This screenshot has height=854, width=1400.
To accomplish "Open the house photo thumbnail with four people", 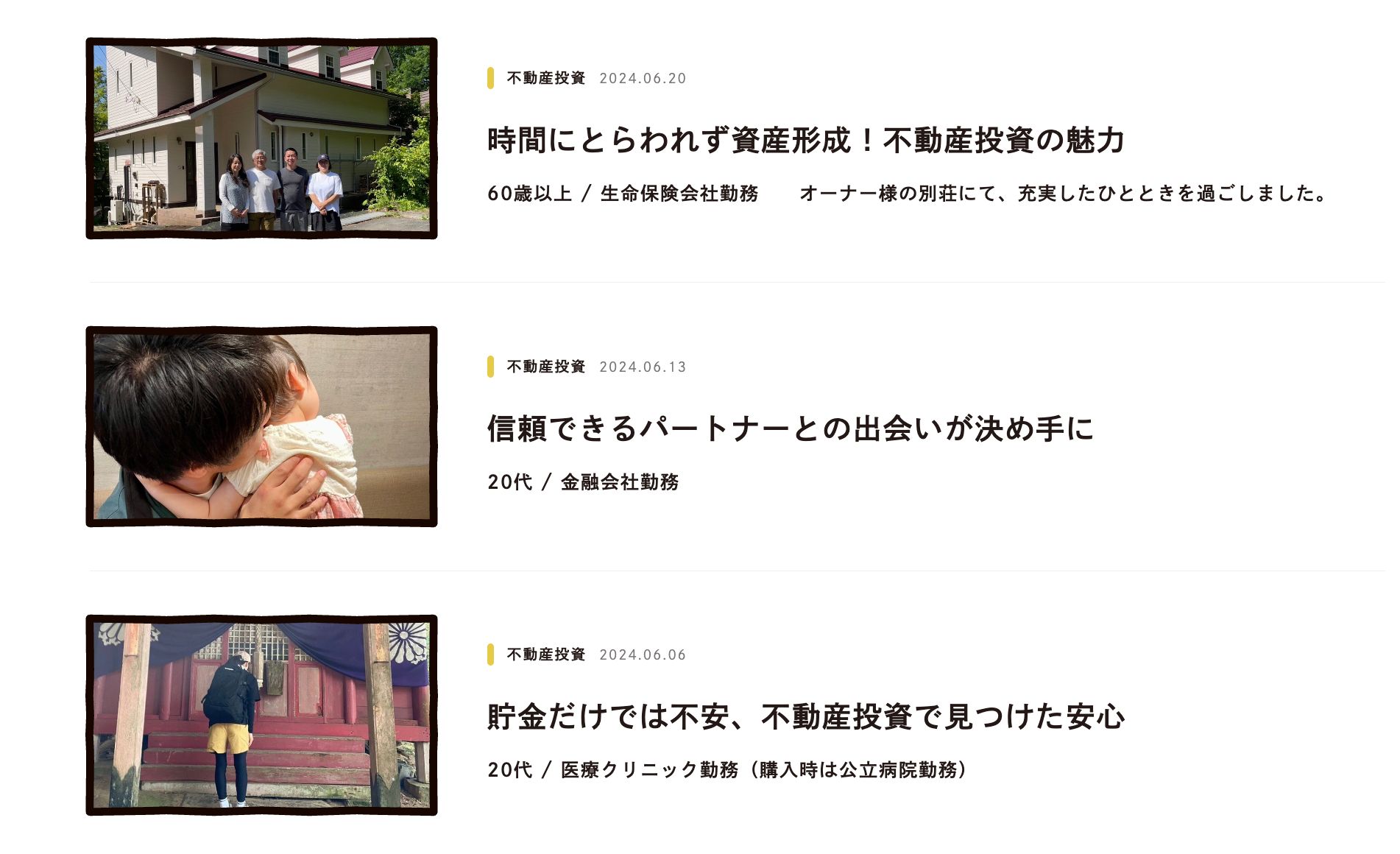I will pos(261,138).
